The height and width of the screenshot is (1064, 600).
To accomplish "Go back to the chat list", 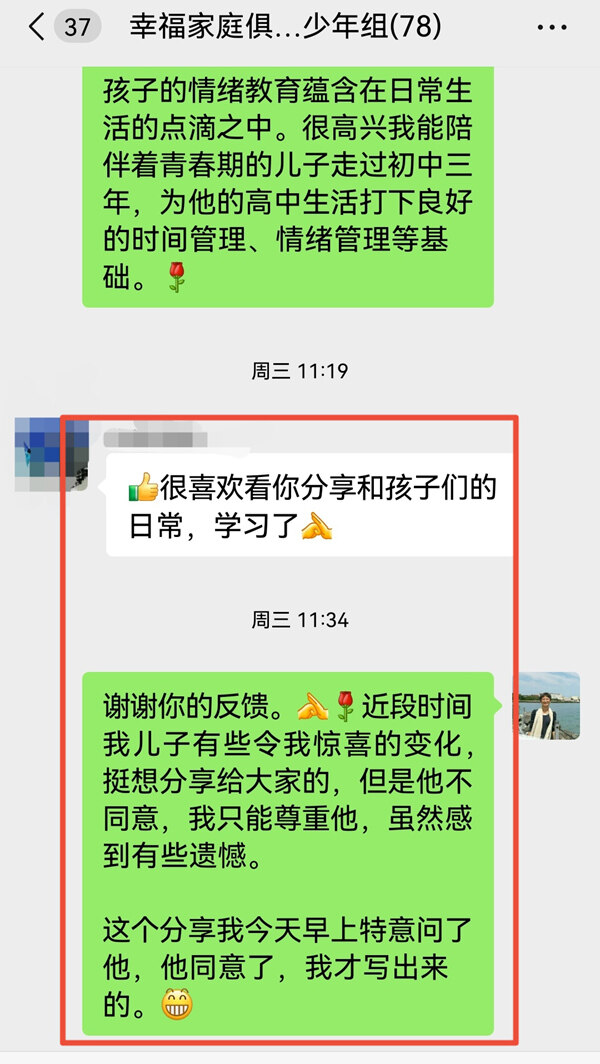I will tap(37, 27).
